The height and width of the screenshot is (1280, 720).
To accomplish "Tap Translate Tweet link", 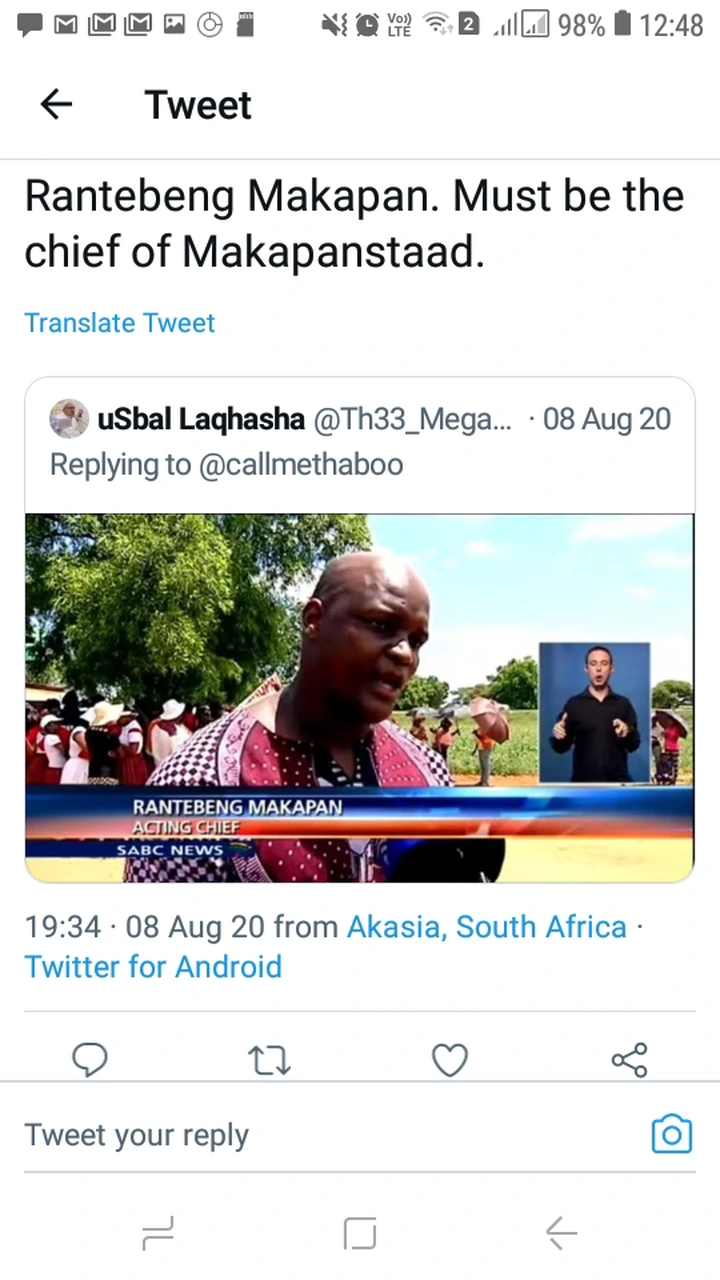I will (x=120, y=323).
